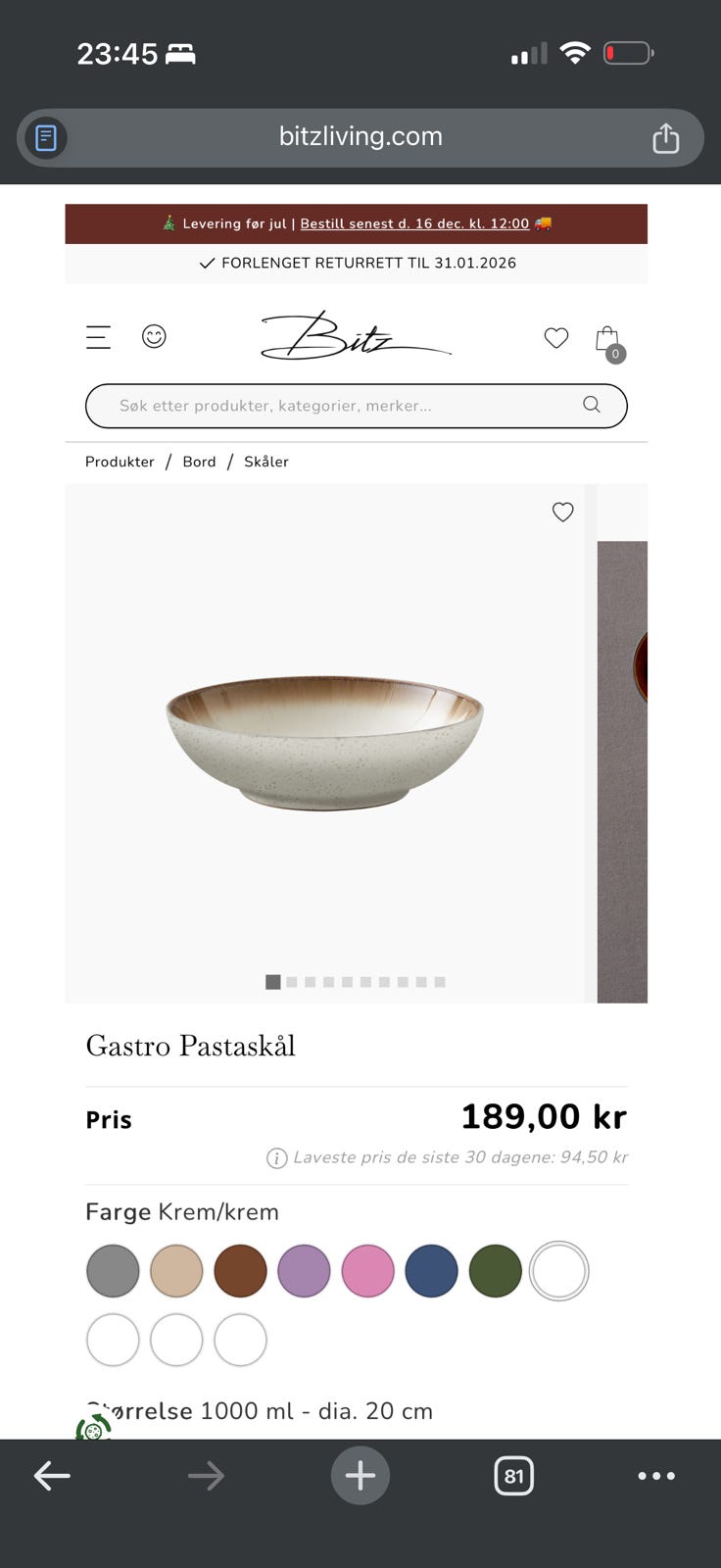
Task: Tap the info icon next to lowest price notice
Action: [275, 1157]
